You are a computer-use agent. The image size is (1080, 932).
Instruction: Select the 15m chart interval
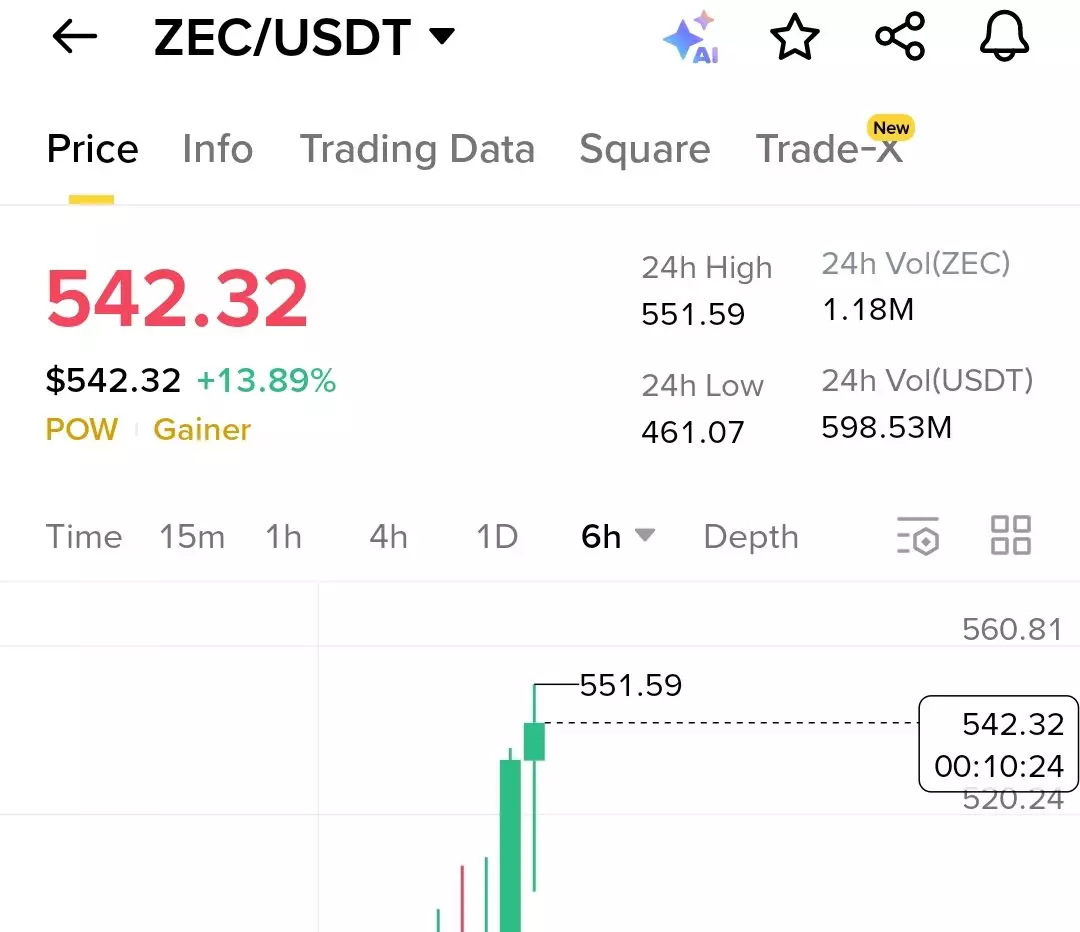click(192, 537)
